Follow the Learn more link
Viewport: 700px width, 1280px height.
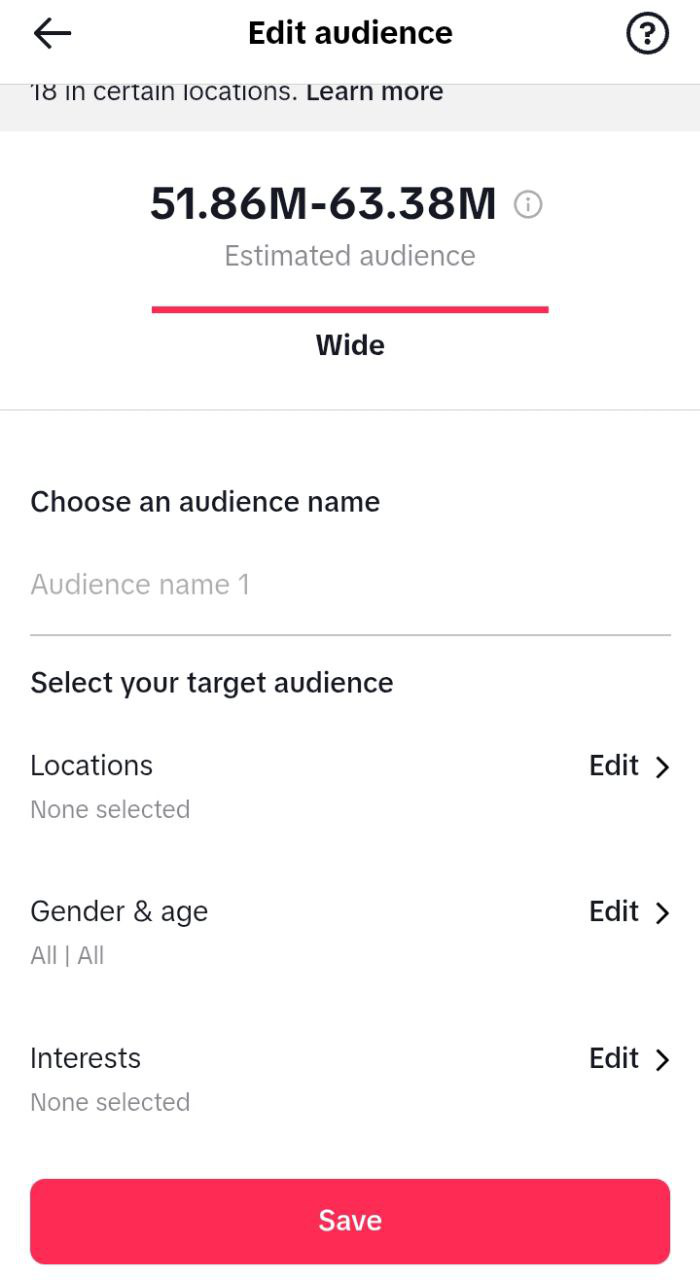(374, 92)
